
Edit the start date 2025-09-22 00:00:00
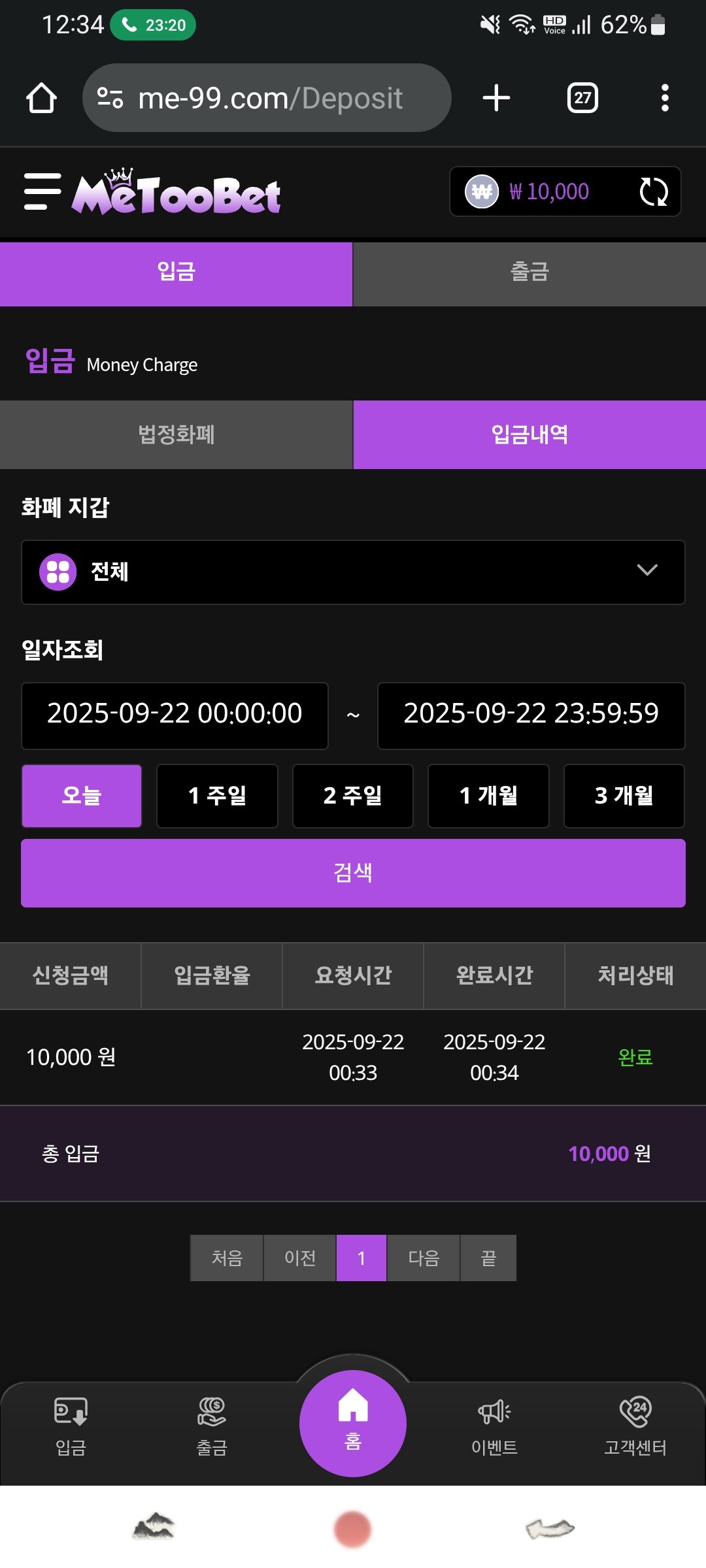click(175, 715)
